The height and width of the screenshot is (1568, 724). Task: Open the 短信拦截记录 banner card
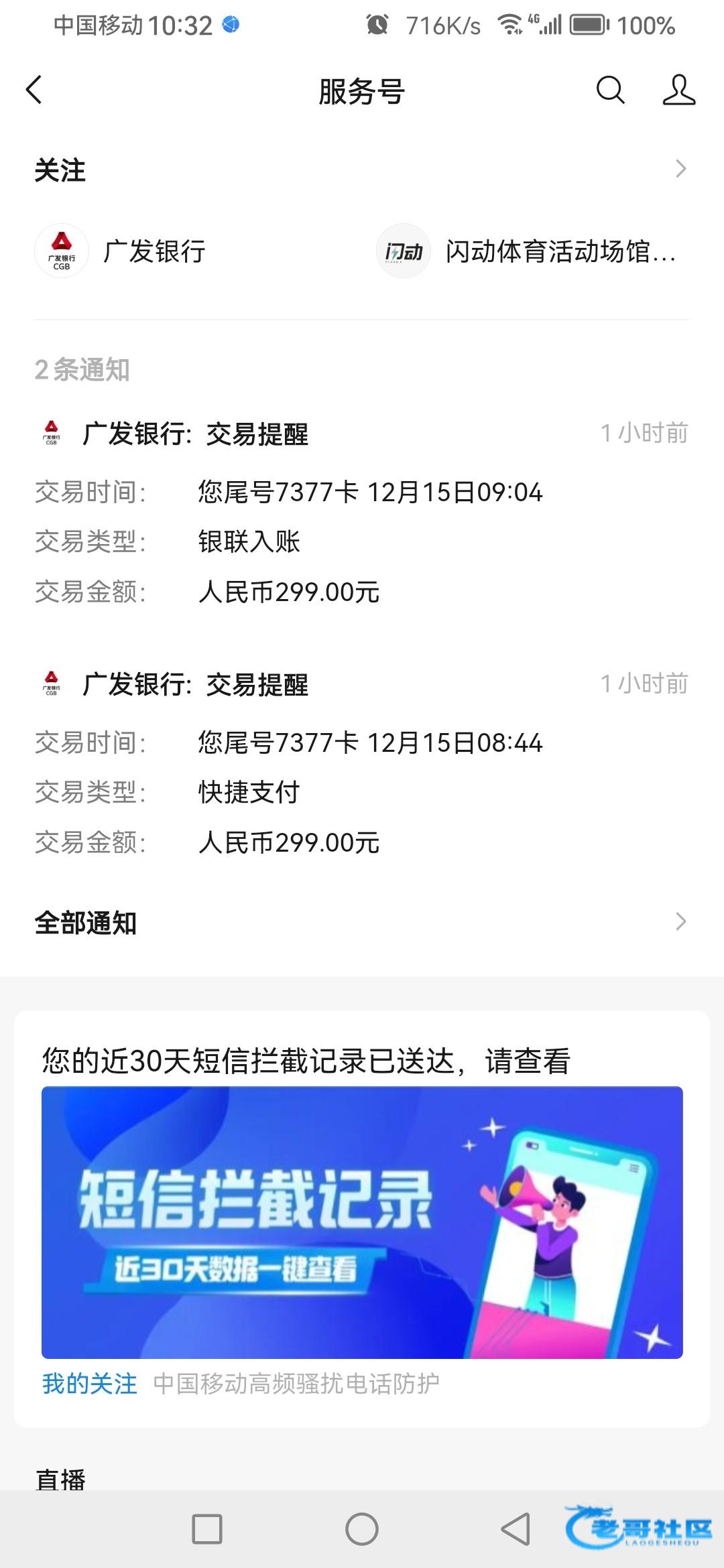coord(362,1222)
